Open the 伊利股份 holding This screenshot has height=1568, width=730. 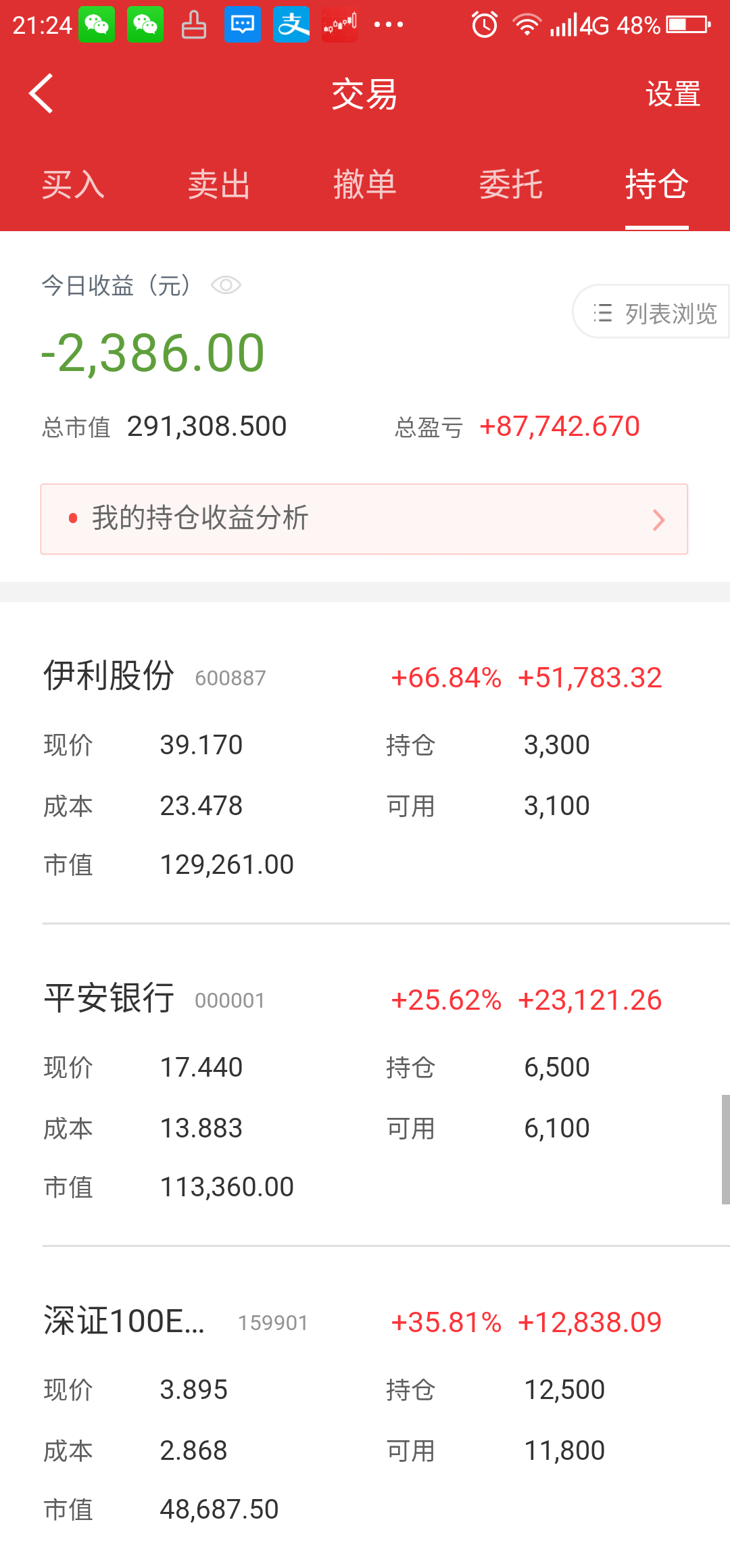[x=109, y=676]
